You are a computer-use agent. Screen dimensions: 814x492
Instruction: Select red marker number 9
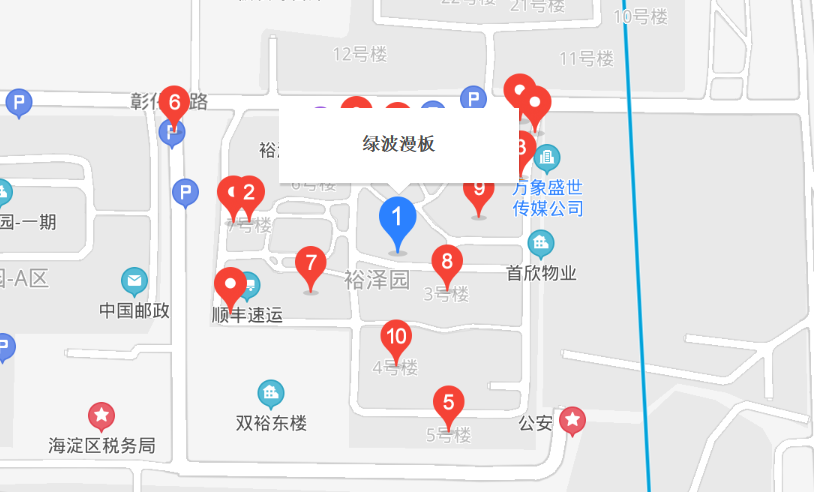click(x=479, y=190)
